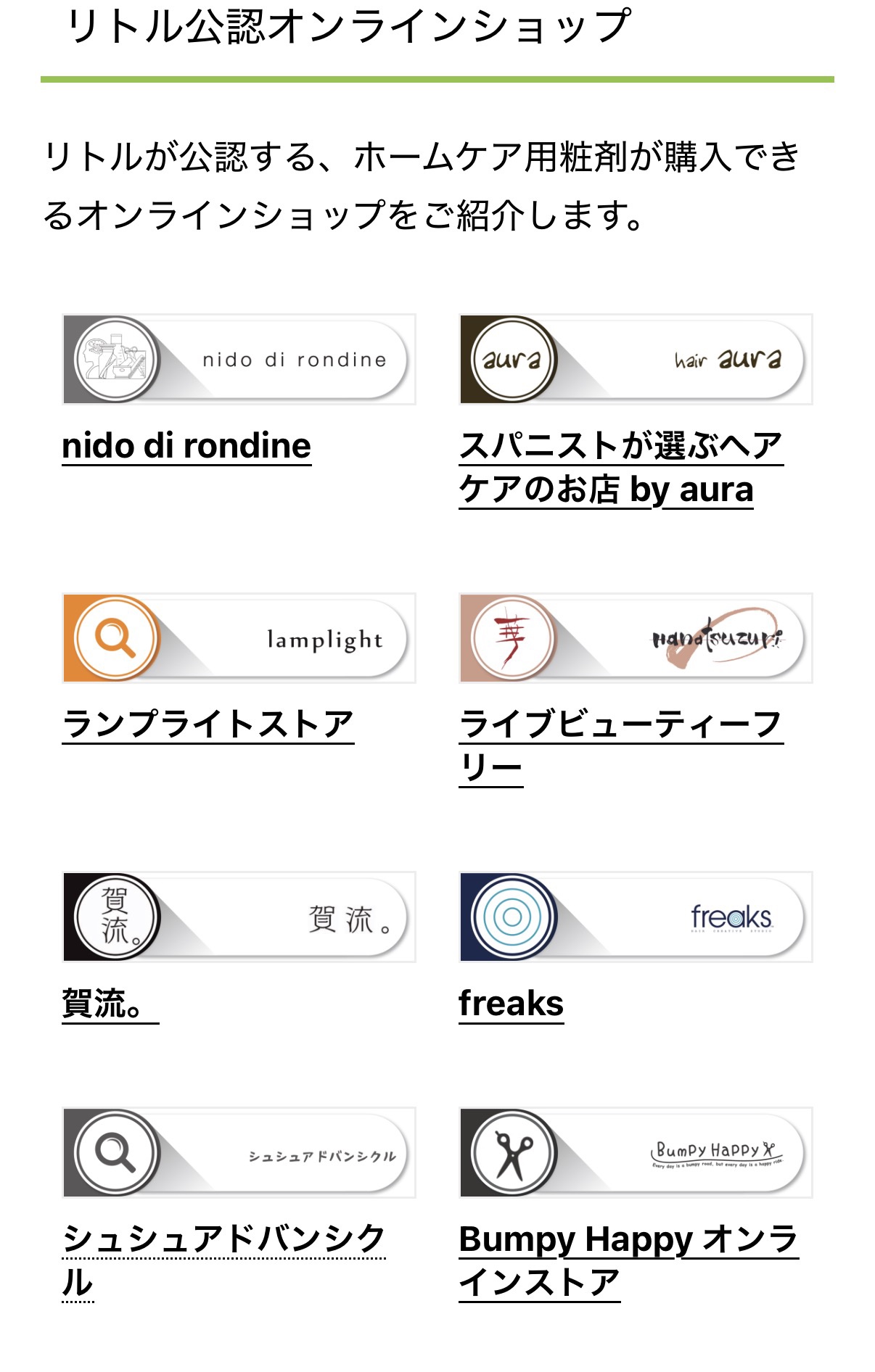This screenshot has height=1372, width=875.
Task: Visit Bumpy Happy オンラインストア link
Action: coord(628,1240)
